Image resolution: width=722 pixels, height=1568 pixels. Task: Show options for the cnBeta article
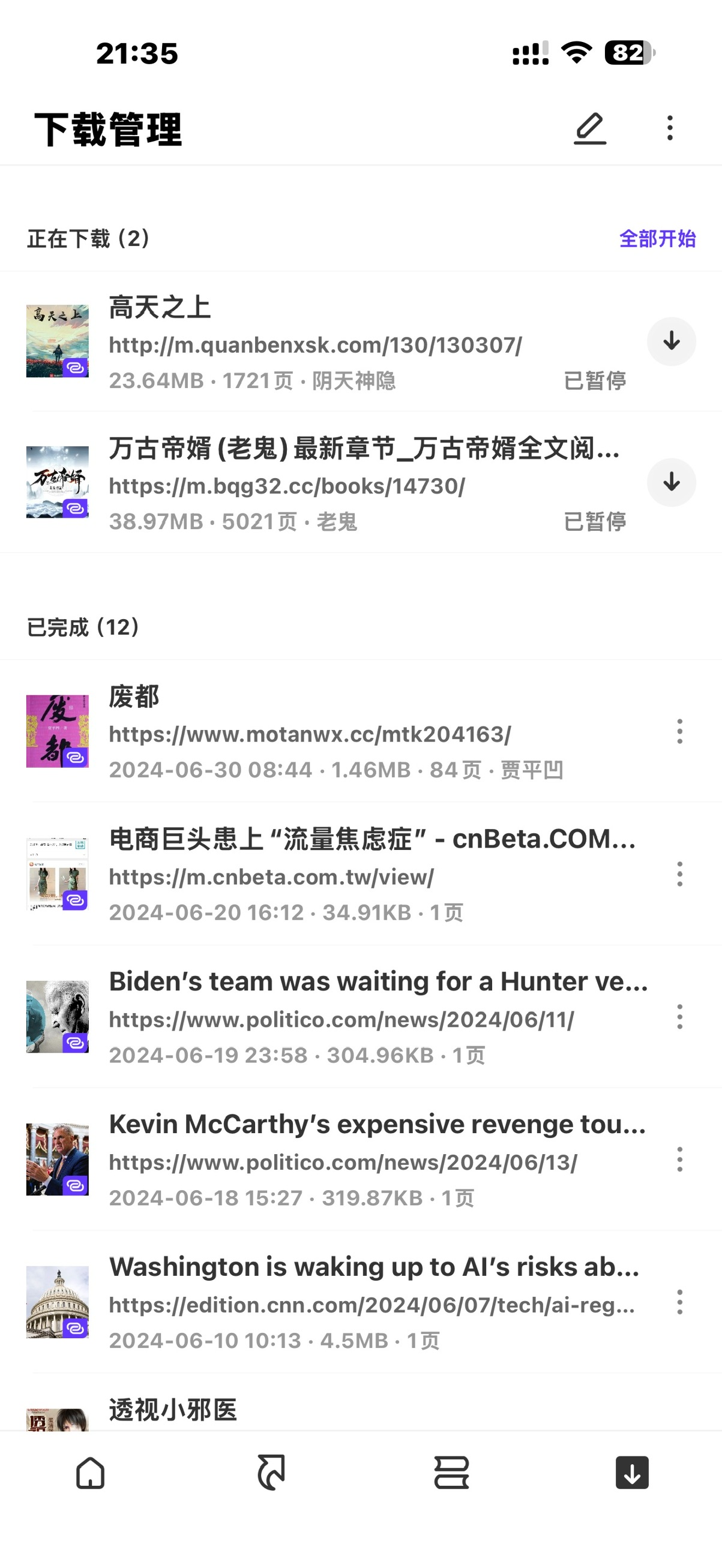679,874
